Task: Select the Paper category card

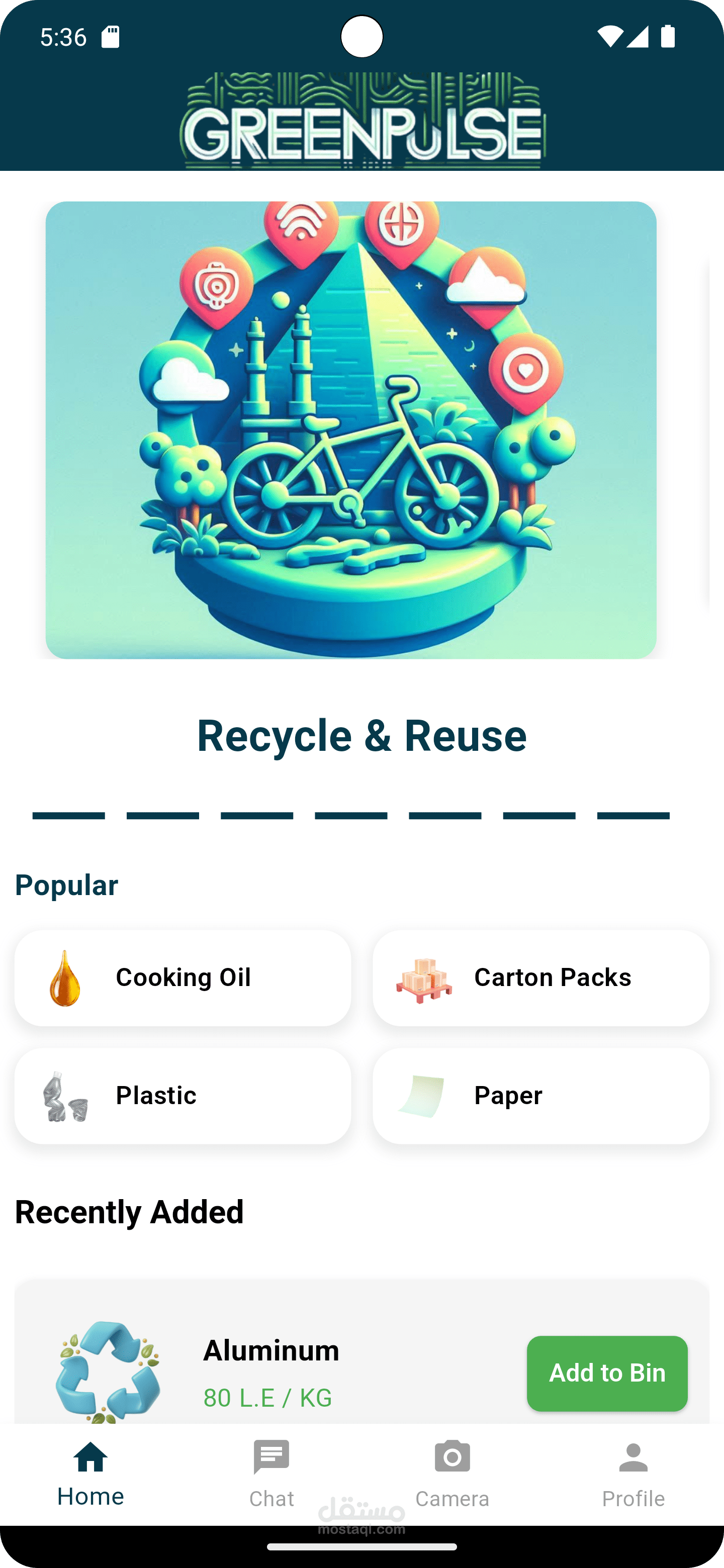Action: [x=540, y=1096]
